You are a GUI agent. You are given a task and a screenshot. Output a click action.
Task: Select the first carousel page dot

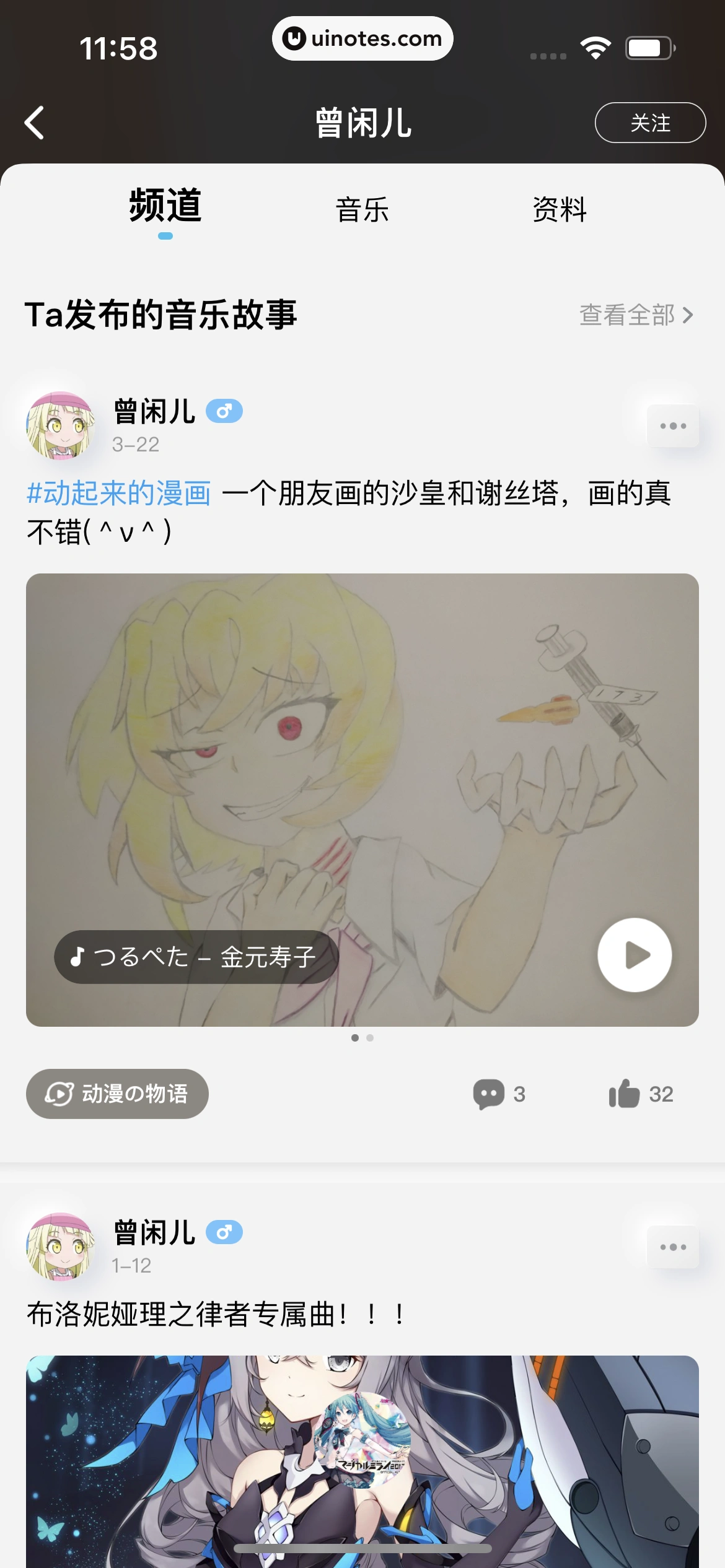click(x=355, y=1038)
